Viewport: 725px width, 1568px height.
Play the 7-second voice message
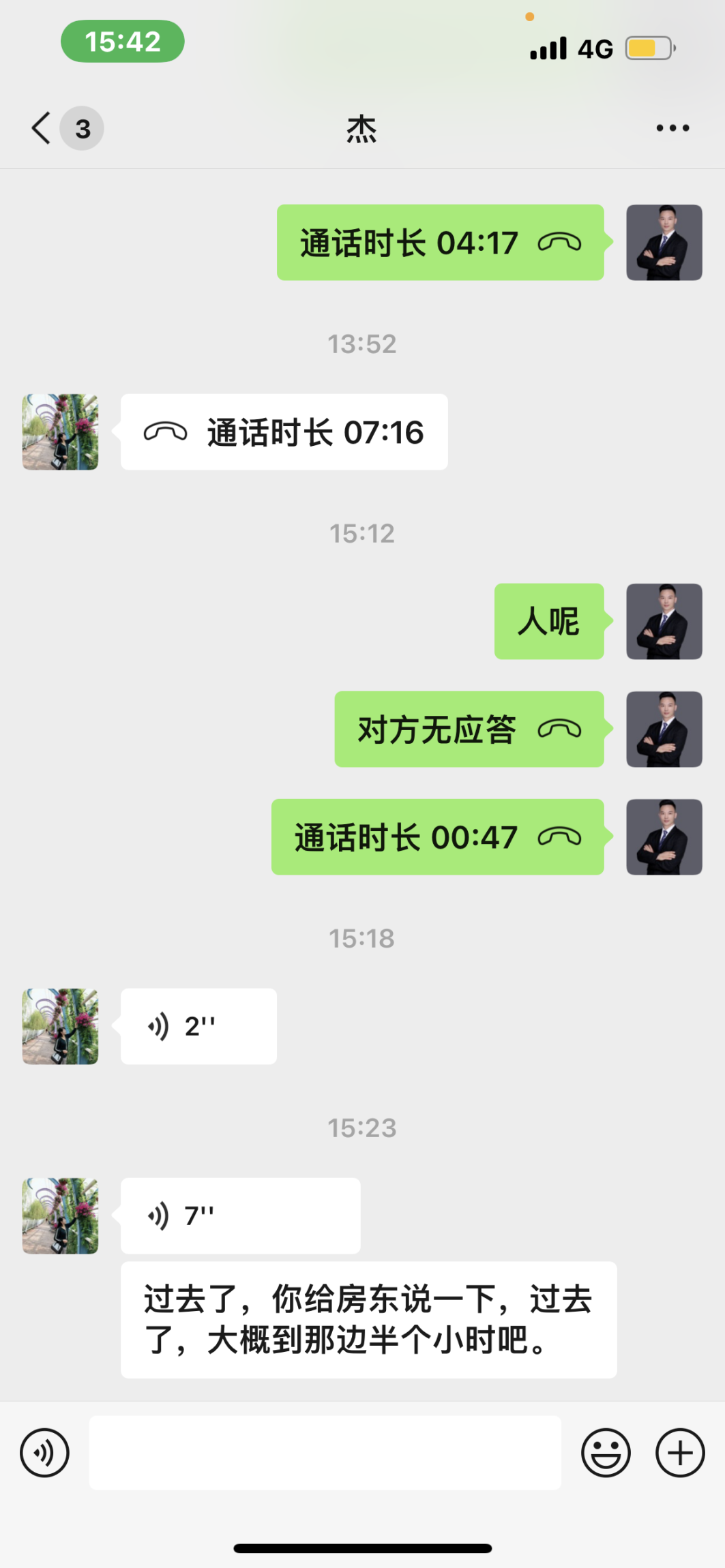[x=240, y=1216]
